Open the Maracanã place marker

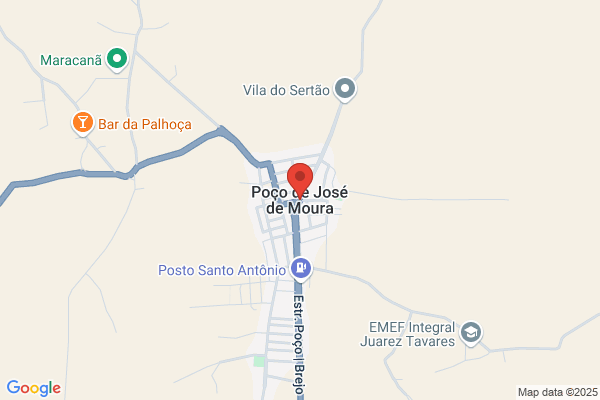[x=117, y=60]
